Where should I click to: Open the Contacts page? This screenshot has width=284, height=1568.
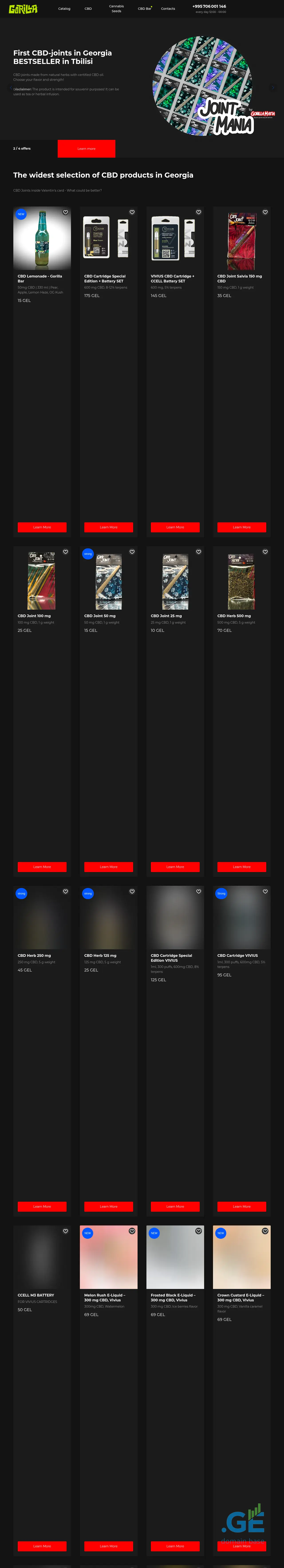click(168, 8)
